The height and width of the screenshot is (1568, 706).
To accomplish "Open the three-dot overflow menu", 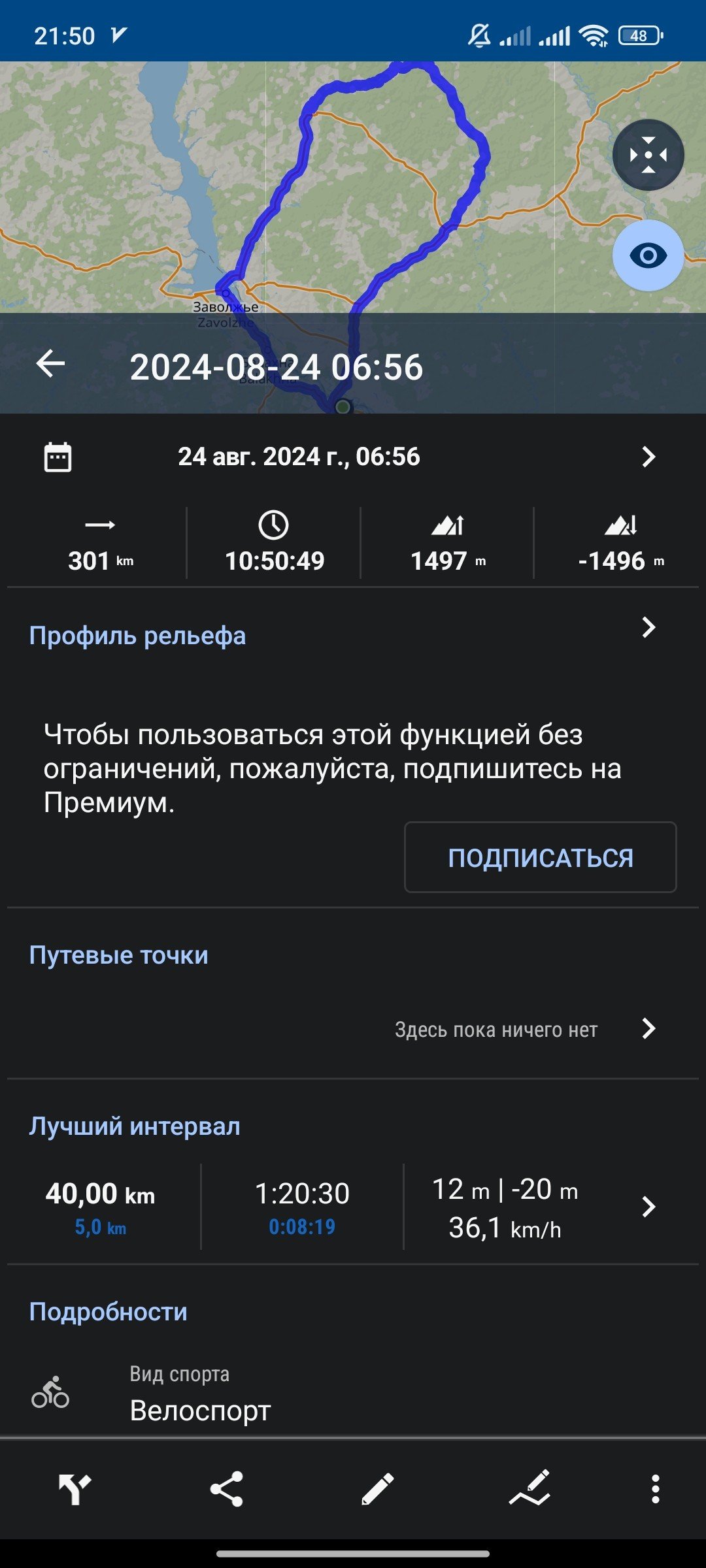I will tap(655, 1489).
